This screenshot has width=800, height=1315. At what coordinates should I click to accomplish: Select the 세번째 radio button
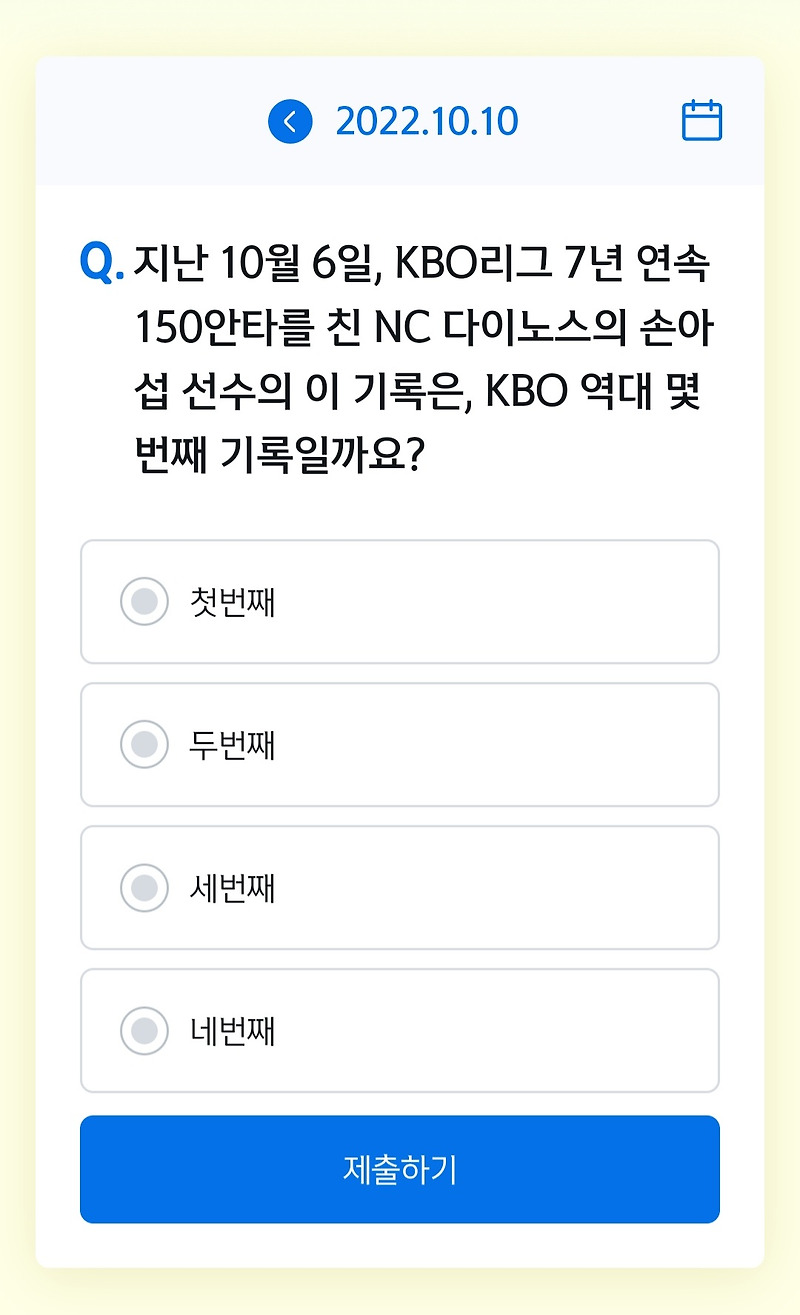pyautogui.click(x=144, y=888)
